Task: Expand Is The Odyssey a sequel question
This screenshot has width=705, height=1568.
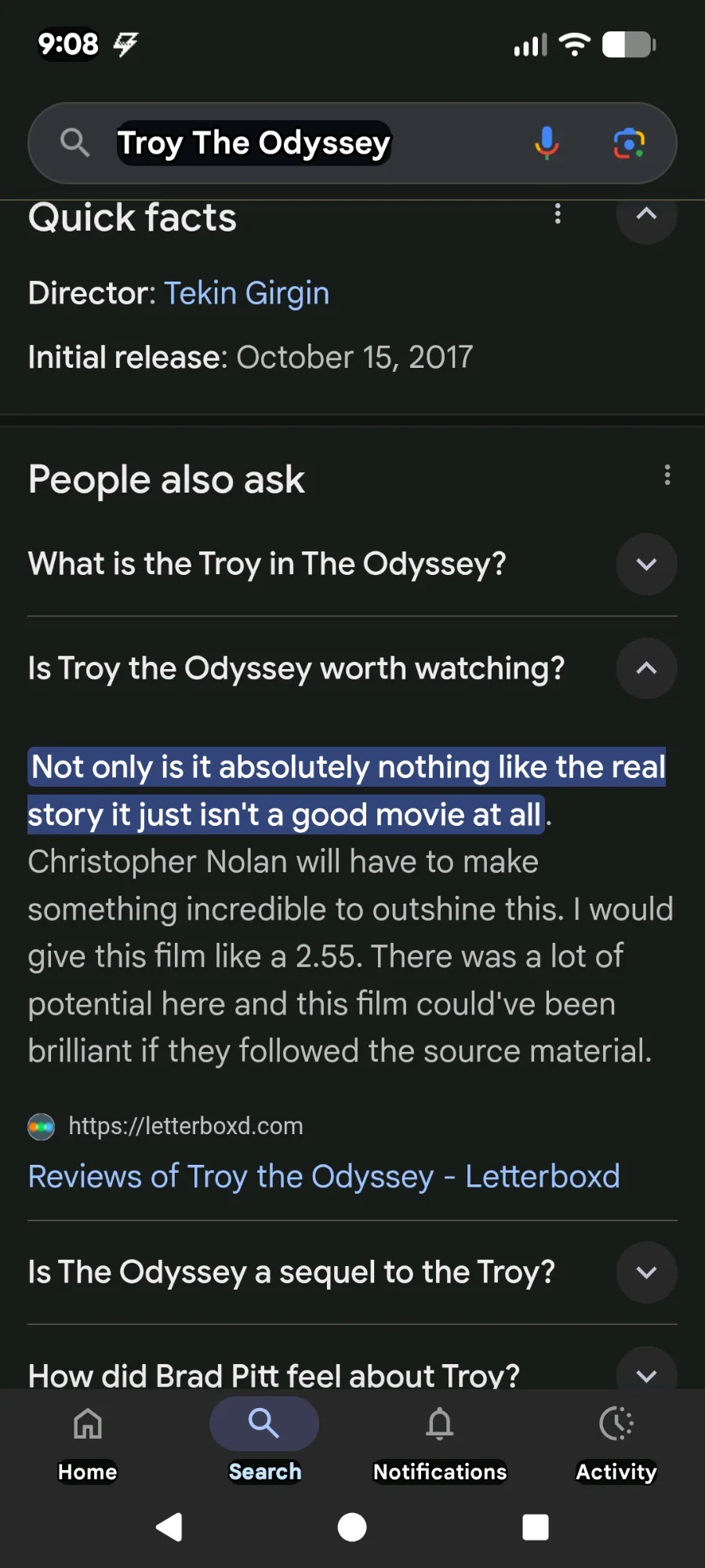Action: 646,1272
